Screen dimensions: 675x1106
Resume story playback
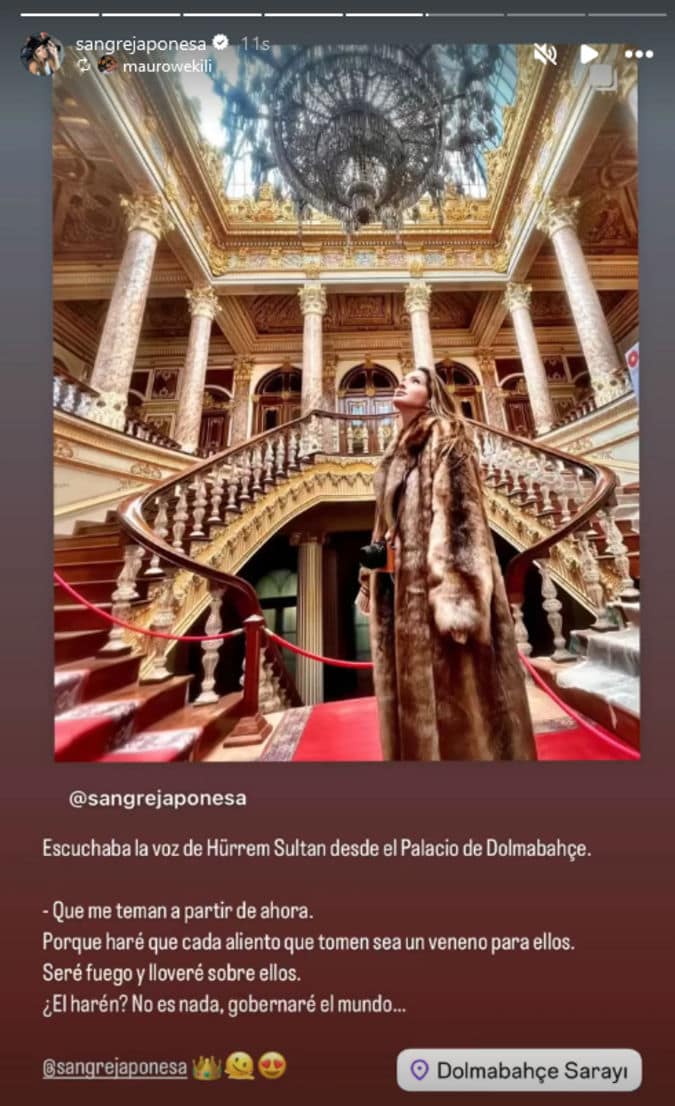[590, 54]
